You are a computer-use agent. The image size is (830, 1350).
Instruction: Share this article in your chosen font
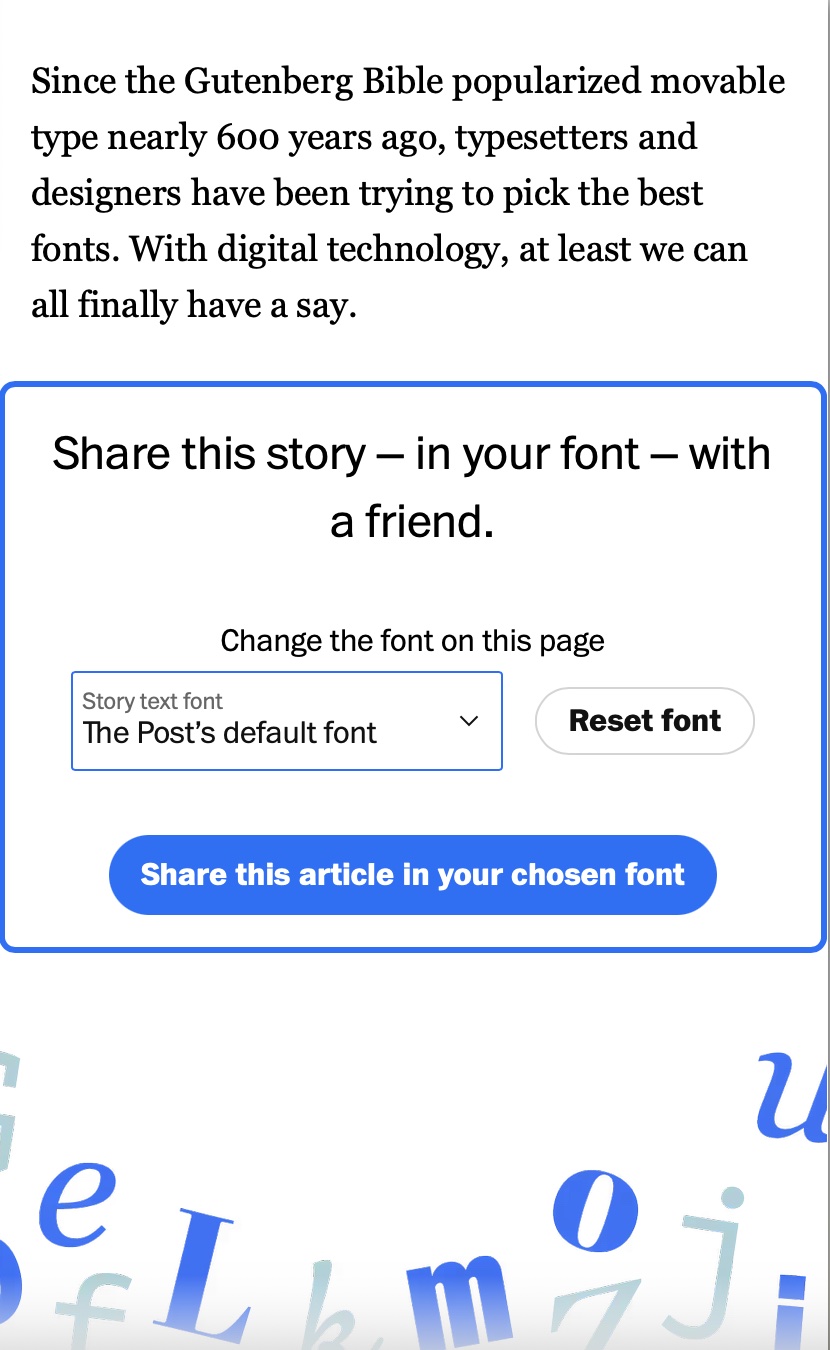click(412, 875)
